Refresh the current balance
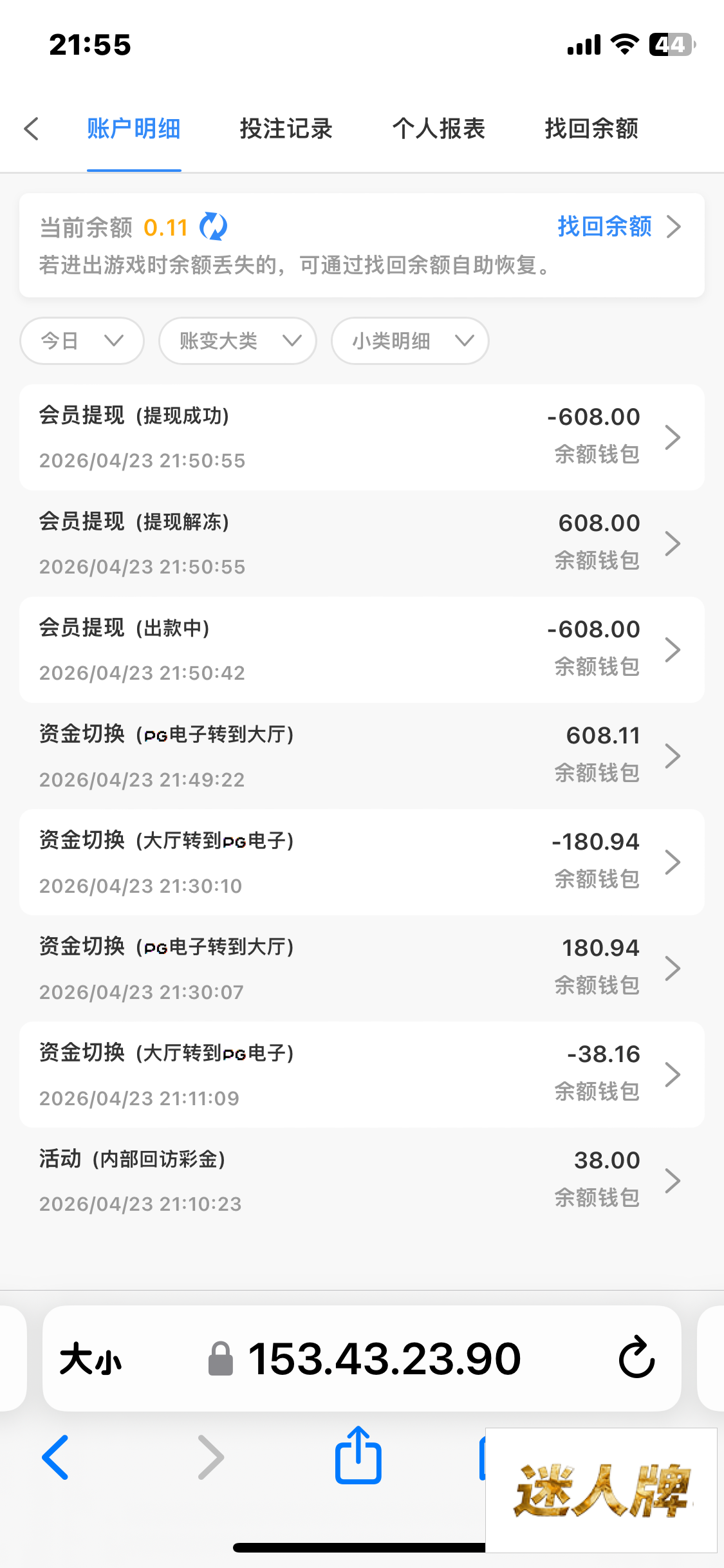Image resolution: width=724 pixels, height=1568 pixels. coord(213,227)
